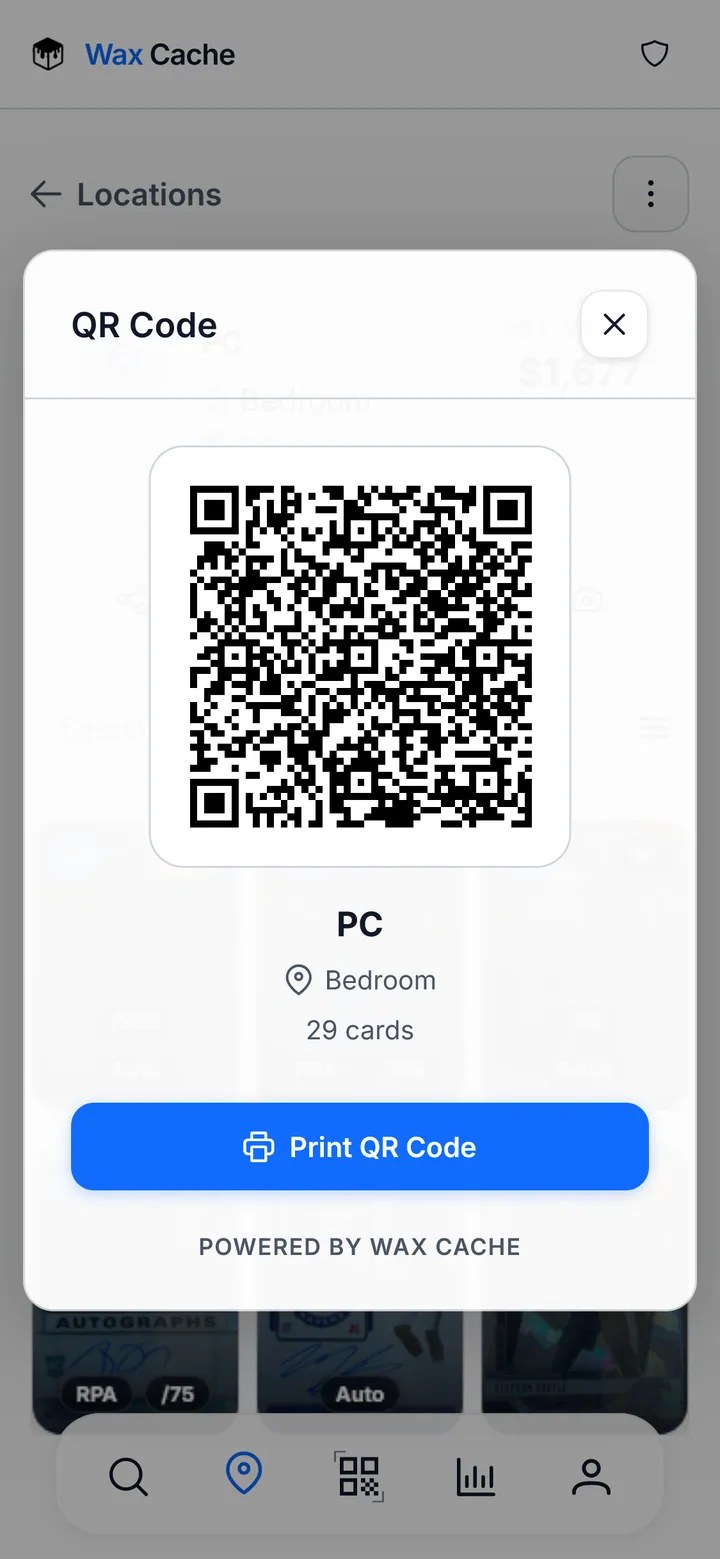This screenshot has width=720, height=1559.
Task: Select the location pin beside Bedroom
Action: pyautogui.click(x=298, y=980)
